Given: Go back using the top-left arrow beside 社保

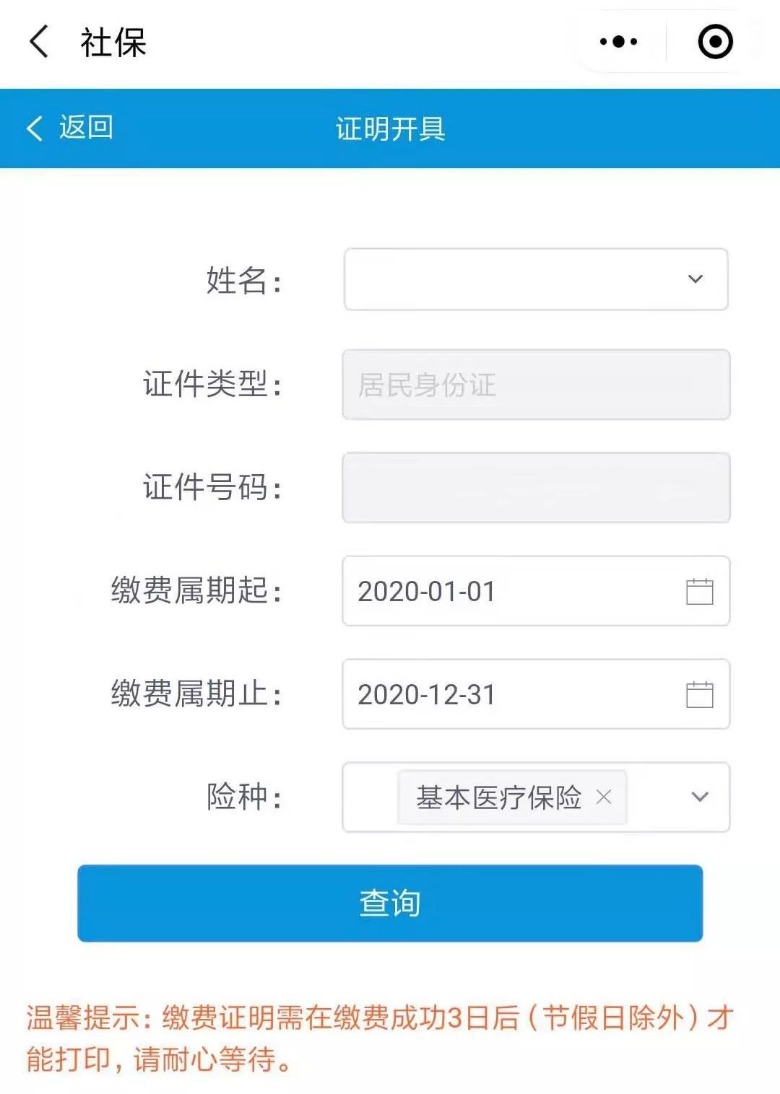Looking at the screenshot, I should coord(39,43).
